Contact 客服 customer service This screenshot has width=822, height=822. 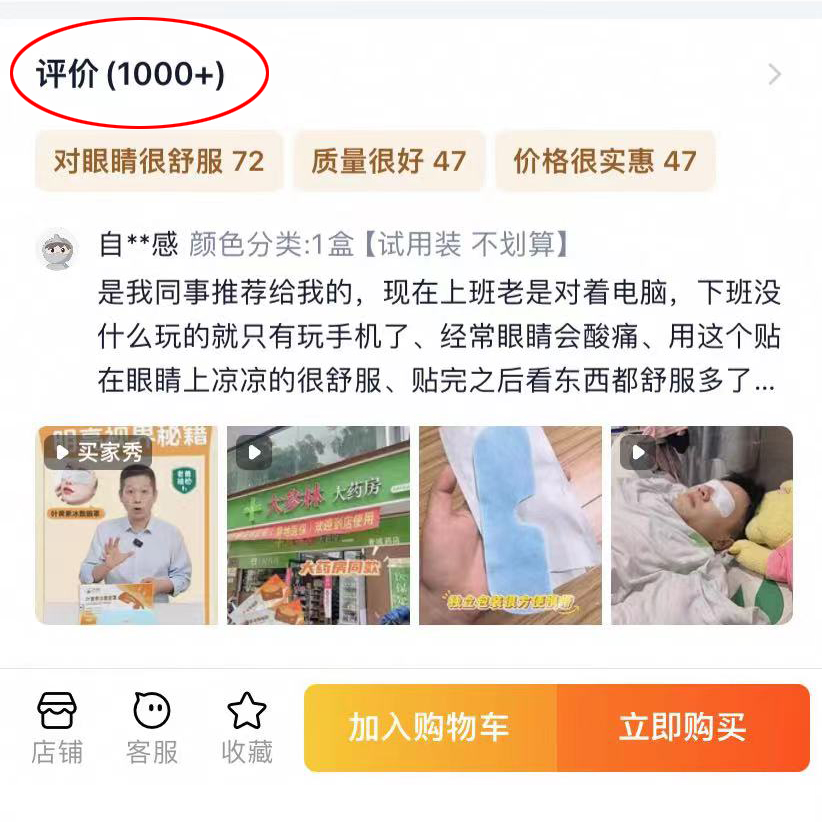point(152,729)
